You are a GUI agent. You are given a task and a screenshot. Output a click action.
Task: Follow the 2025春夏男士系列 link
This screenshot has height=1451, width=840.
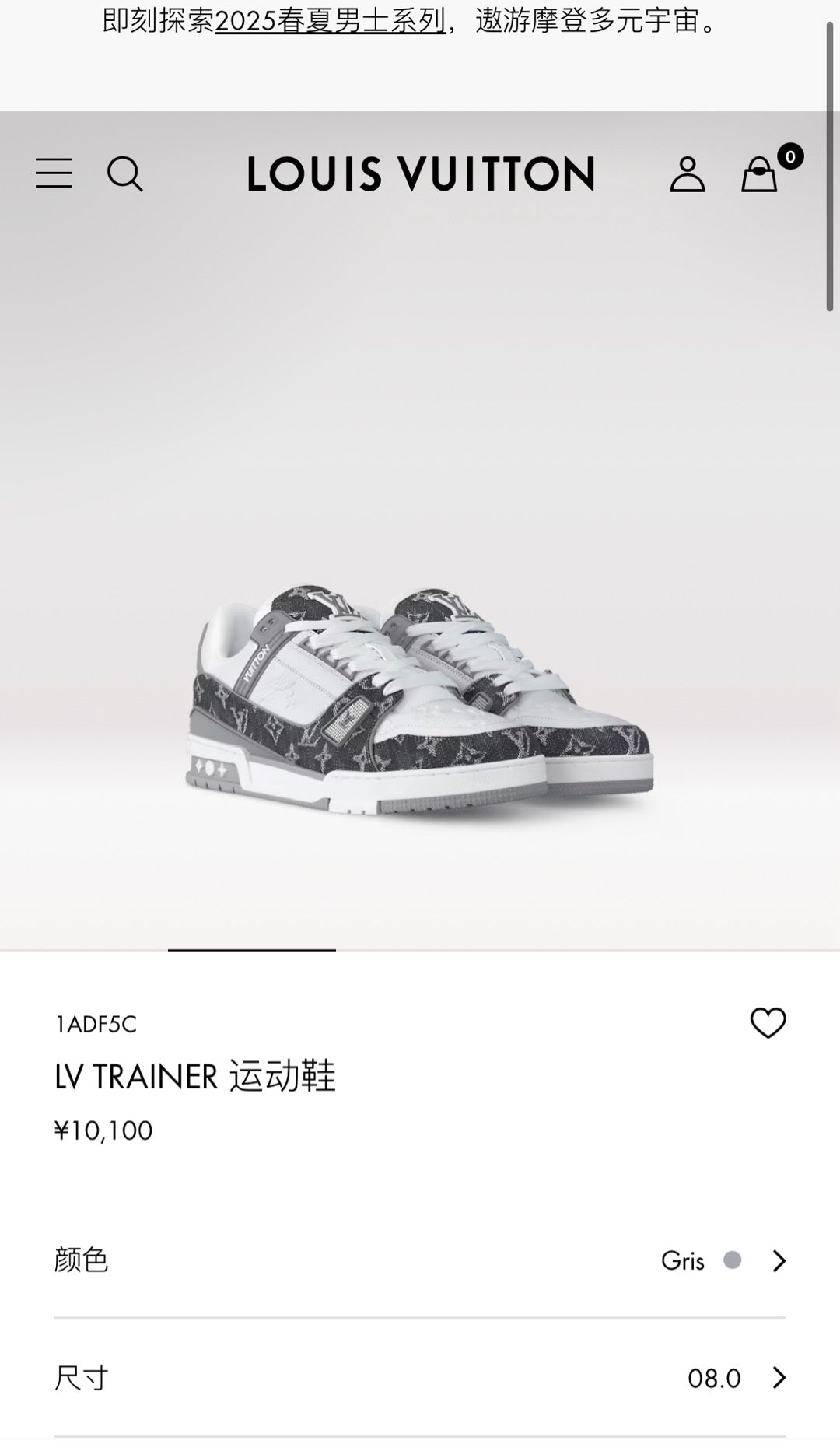(x=330, y=21)
